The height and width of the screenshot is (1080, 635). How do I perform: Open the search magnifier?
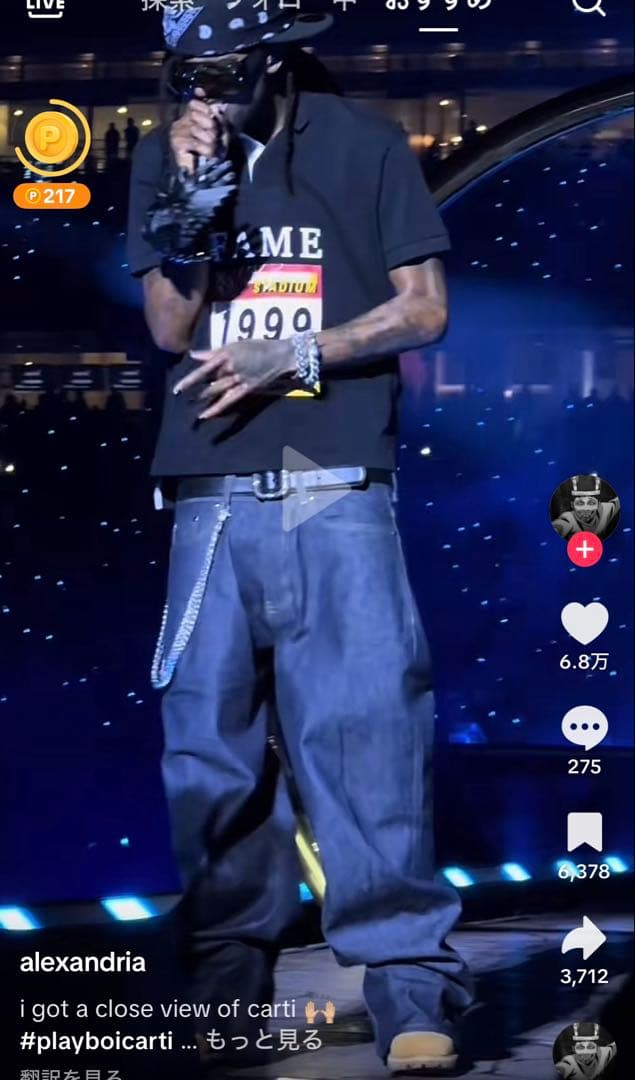point(588,6)
